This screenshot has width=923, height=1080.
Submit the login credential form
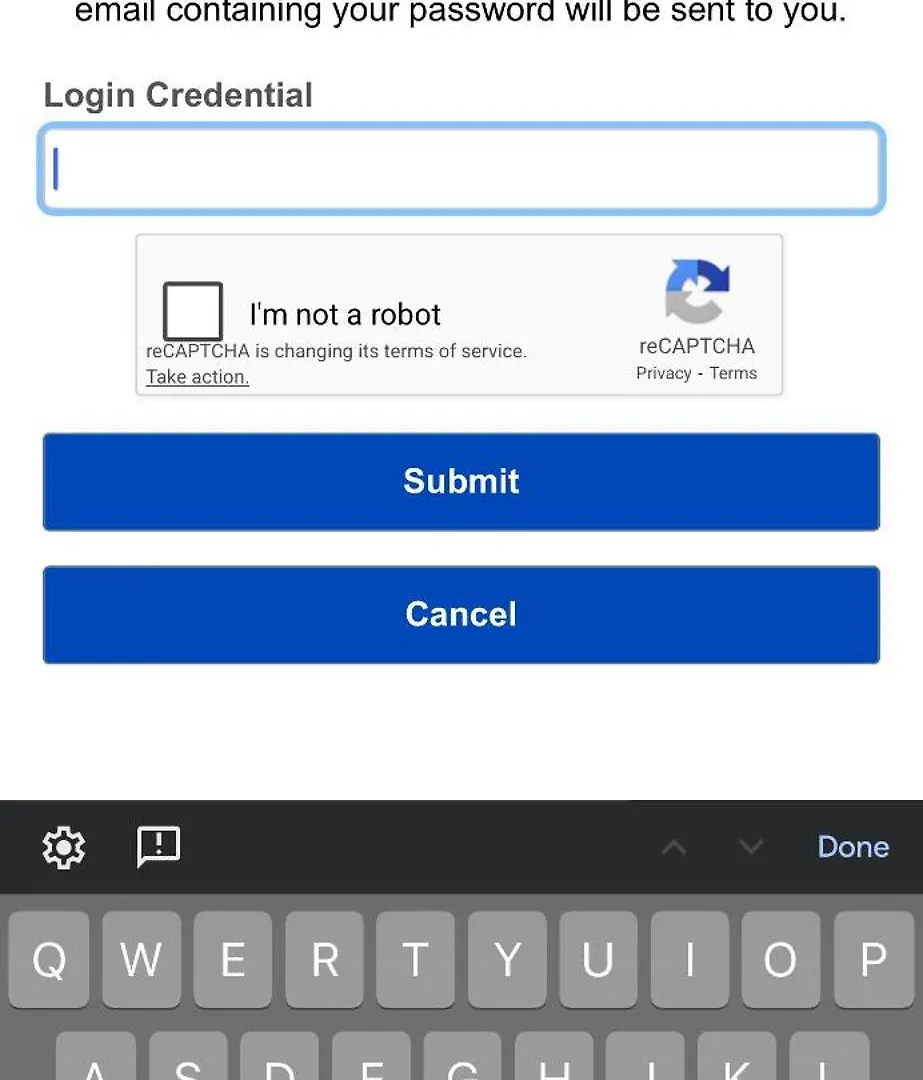pyautogui.click(x=461, y=481)
